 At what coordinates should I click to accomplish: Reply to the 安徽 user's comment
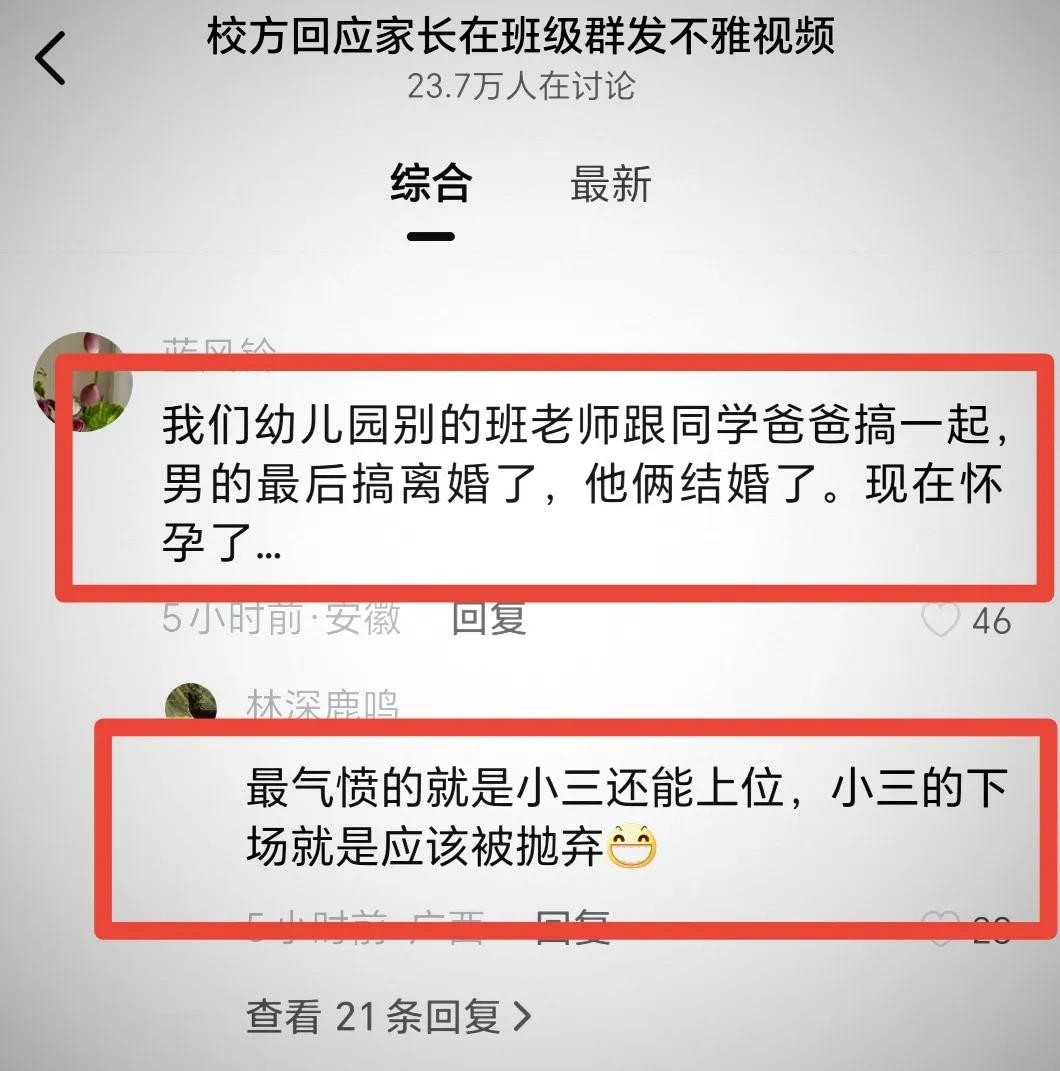488,620
